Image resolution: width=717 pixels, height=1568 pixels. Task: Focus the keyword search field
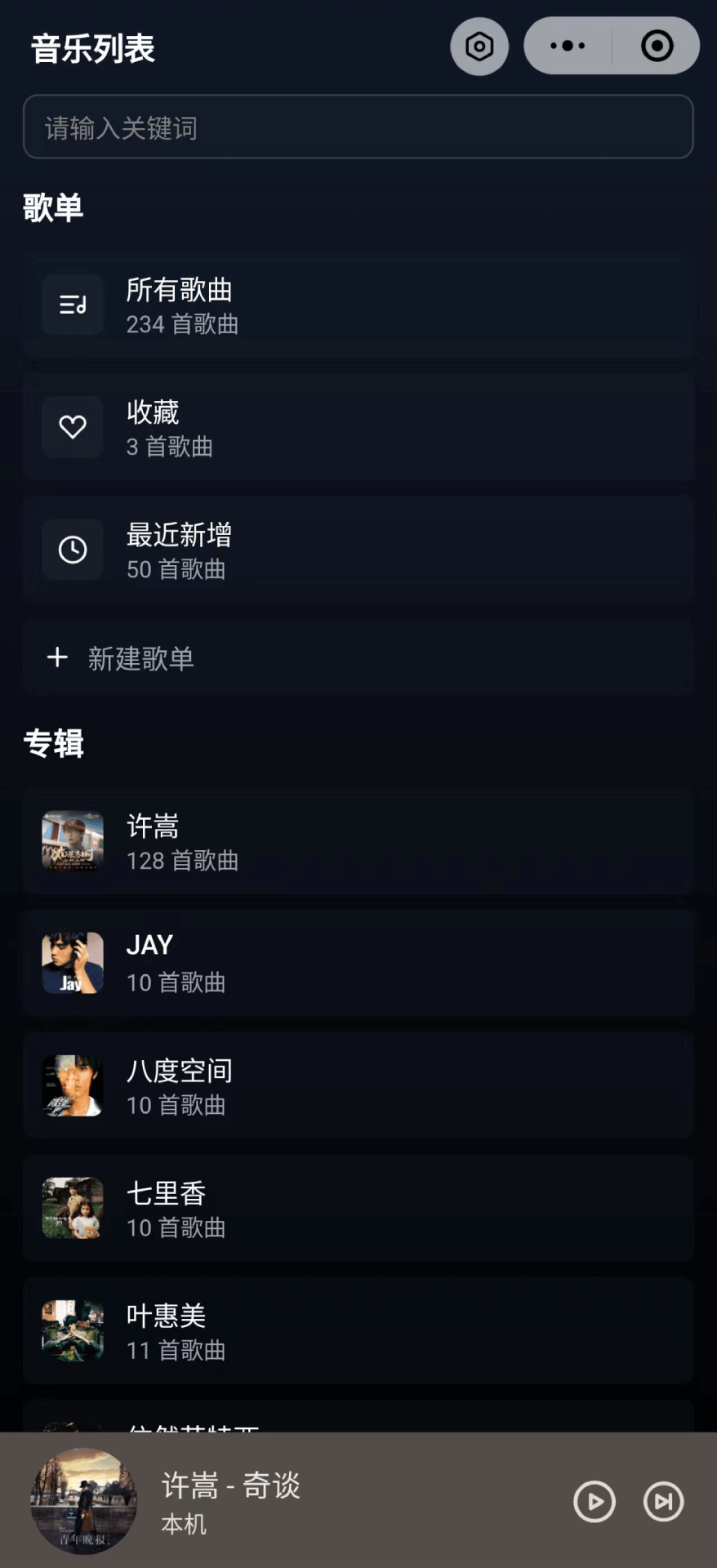(x=358, y=127)
